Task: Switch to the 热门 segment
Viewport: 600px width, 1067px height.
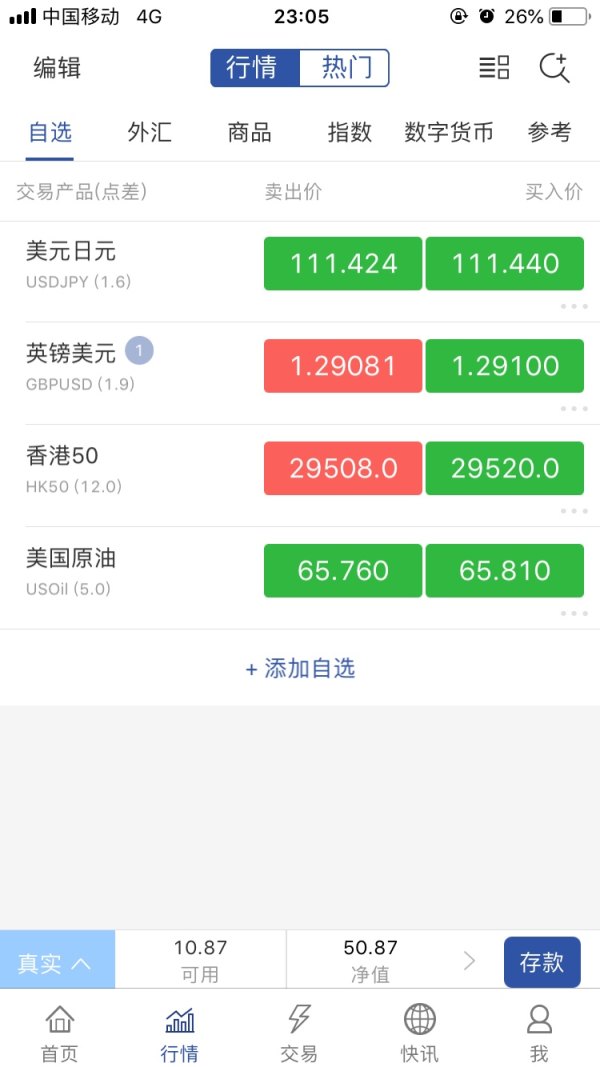Action: coord(345,68)
